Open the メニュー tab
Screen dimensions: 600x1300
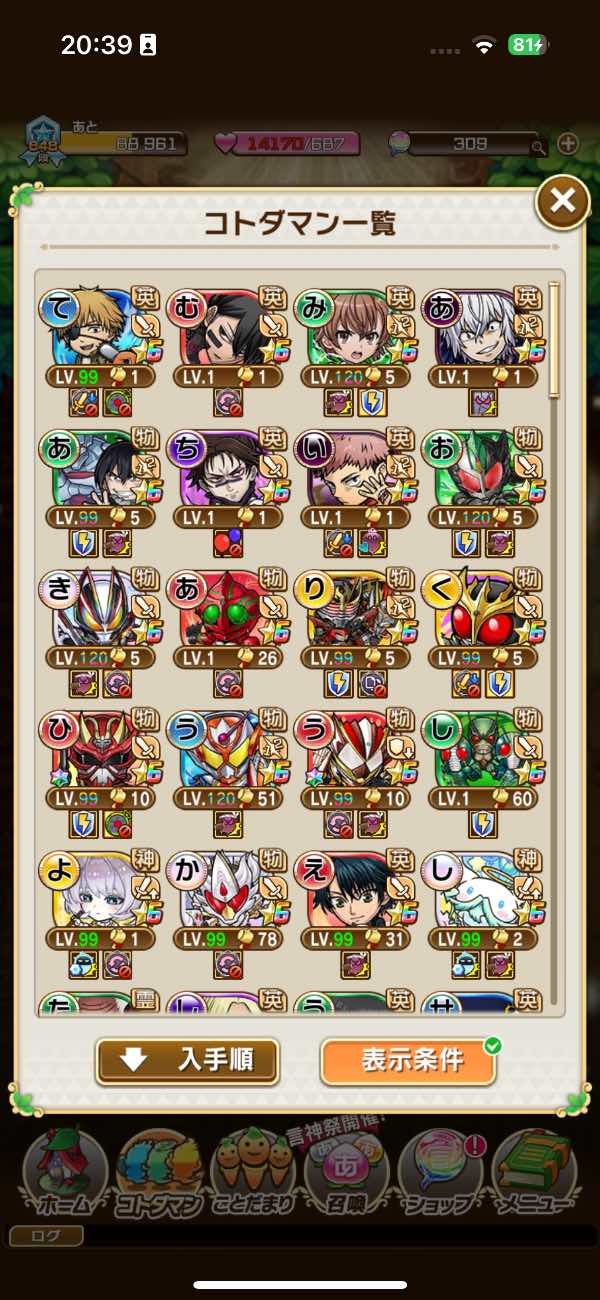point(534,1172)
